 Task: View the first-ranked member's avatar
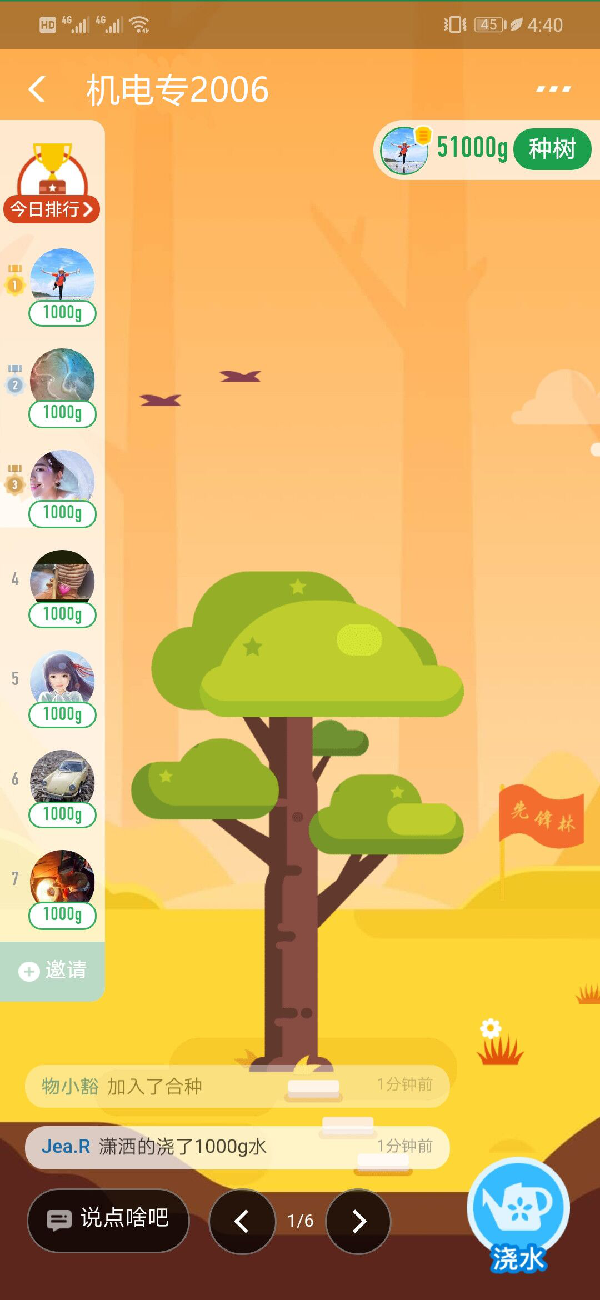point(62,275)
